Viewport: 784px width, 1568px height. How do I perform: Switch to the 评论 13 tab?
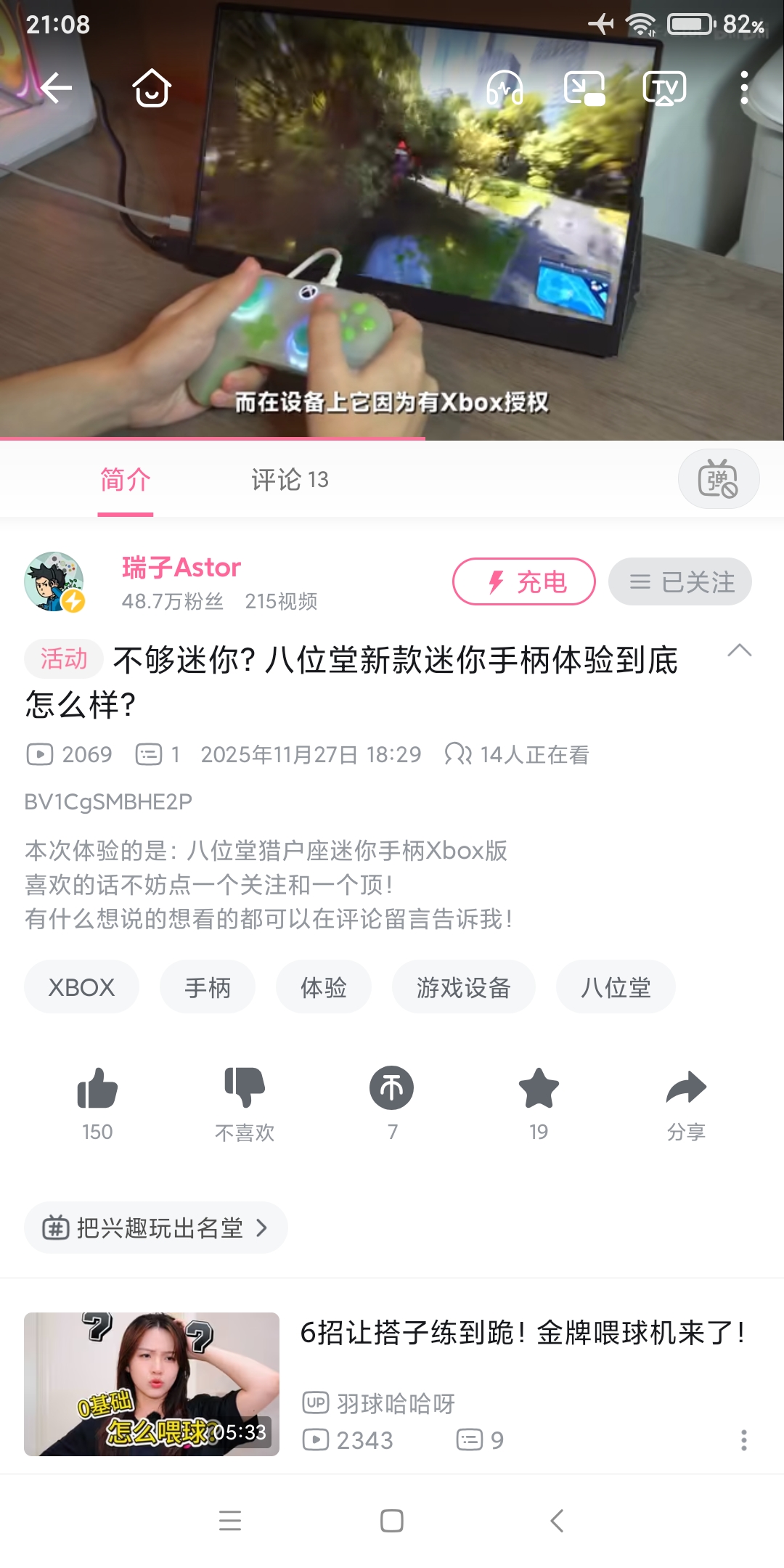pos(290,480)
